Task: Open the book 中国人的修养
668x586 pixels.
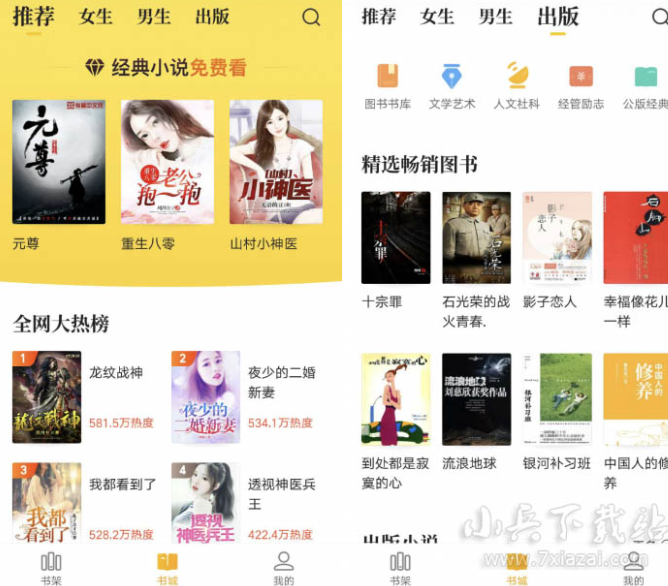Action: [635, 399]
